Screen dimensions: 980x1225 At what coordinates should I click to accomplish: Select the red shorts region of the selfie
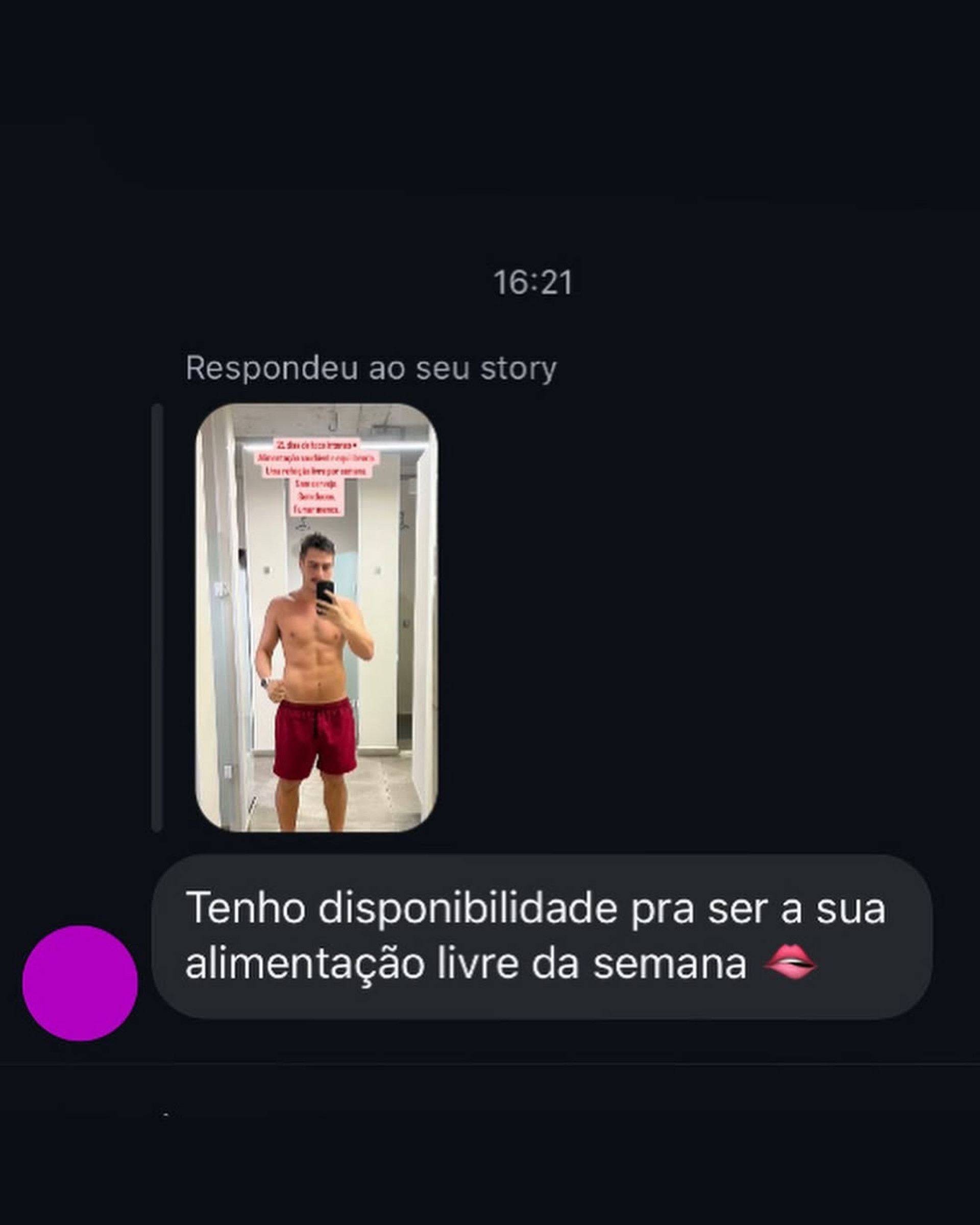click(x=315, y=744)
